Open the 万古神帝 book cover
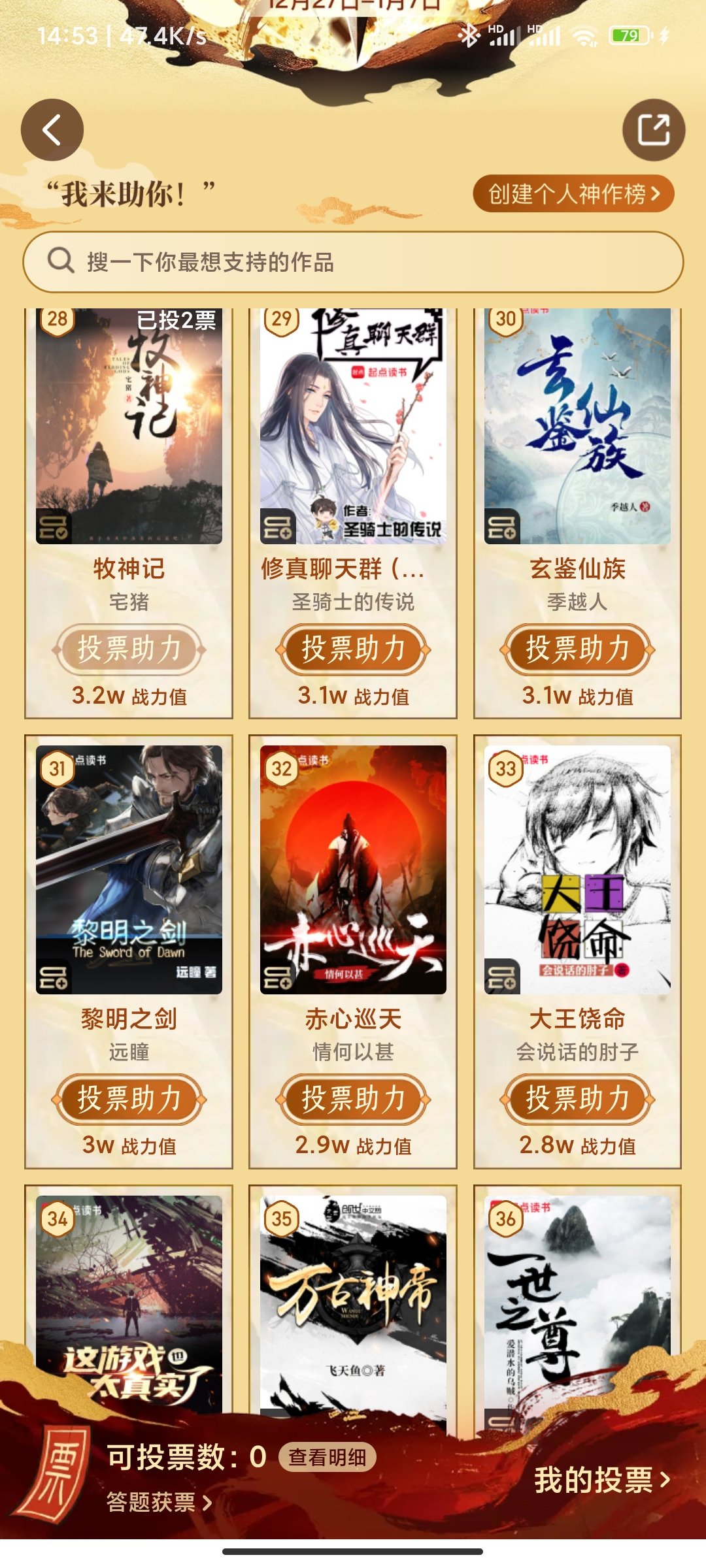 click(353, 1300)
